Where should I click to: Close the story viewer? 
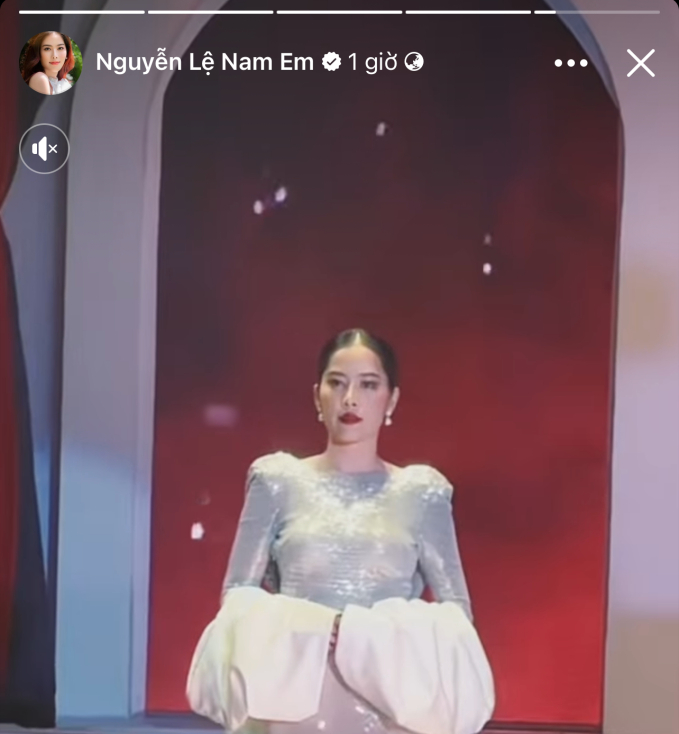640,63
